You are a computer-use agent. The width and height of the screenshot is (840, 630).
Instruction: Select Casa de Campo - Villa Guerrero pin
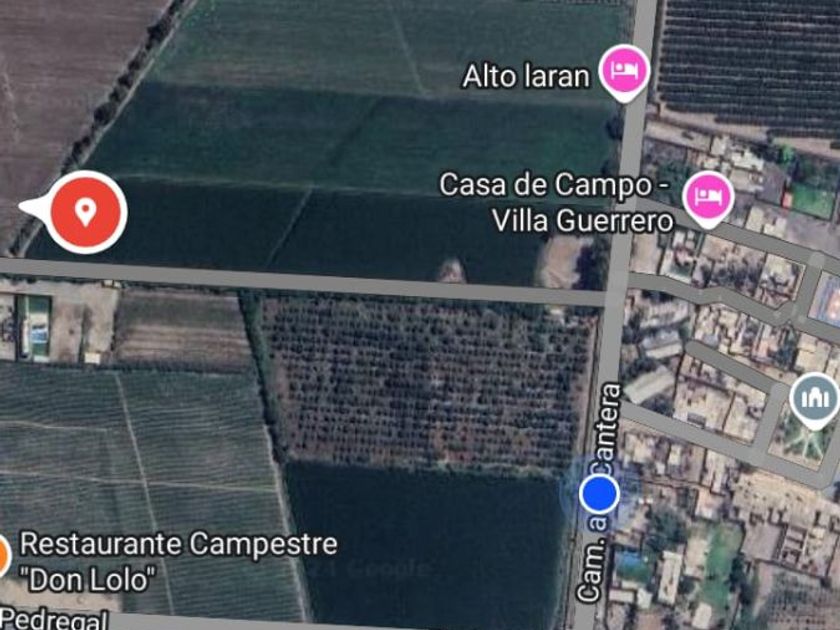tap(708, 196)
